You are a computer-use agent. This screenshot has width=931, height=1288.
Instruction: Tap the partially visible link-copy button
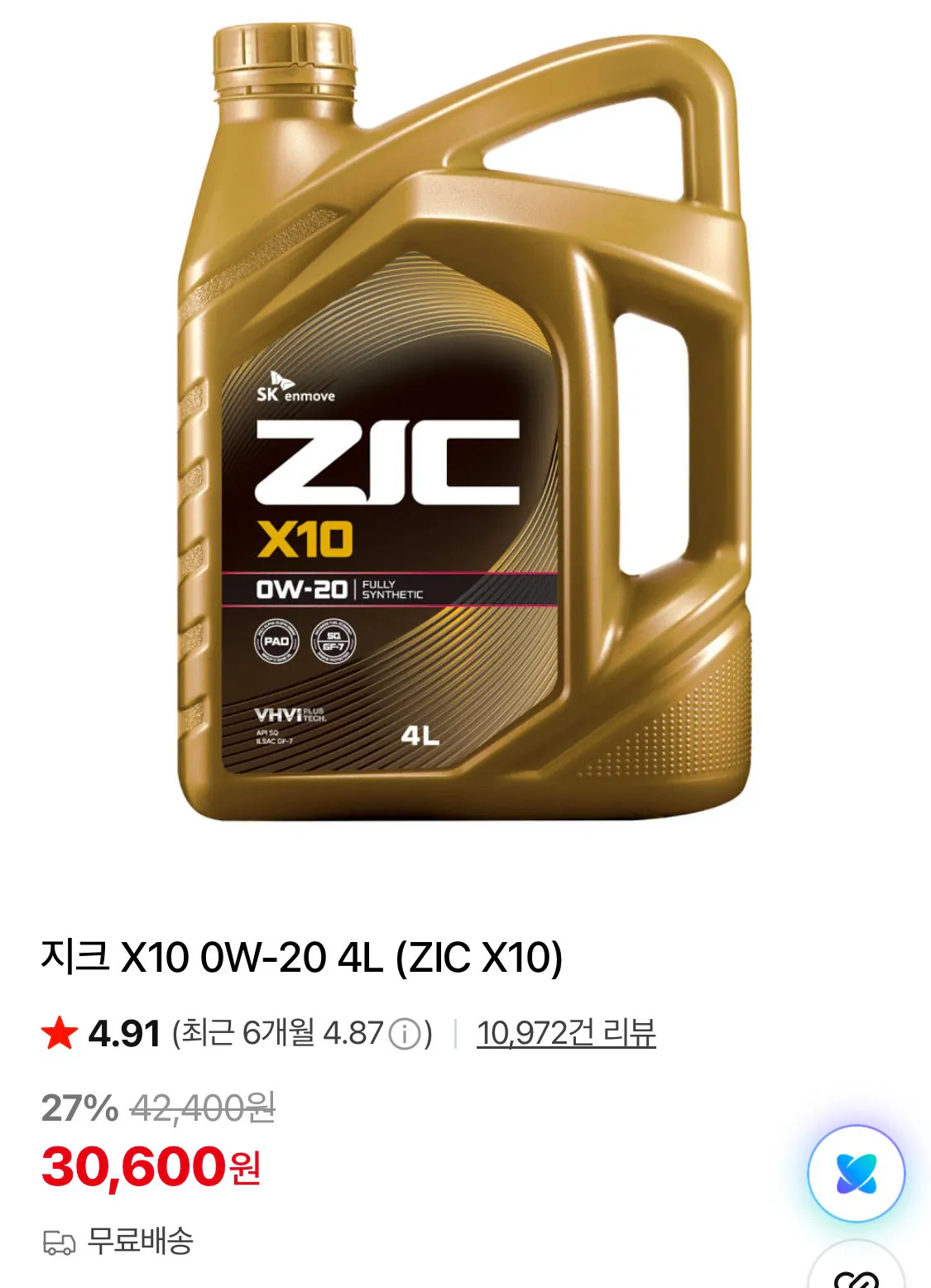(856, 1266)
